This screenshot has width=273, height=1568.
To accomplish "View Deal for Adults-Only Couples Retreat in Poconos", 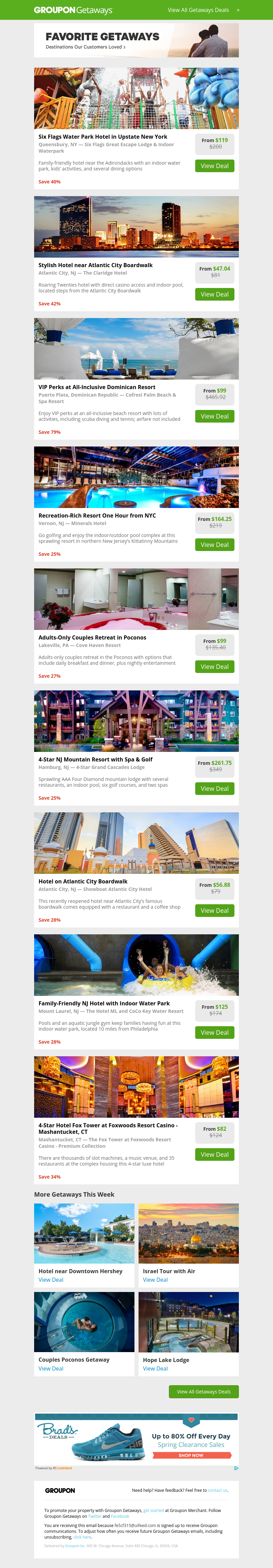I will [215, 666].
